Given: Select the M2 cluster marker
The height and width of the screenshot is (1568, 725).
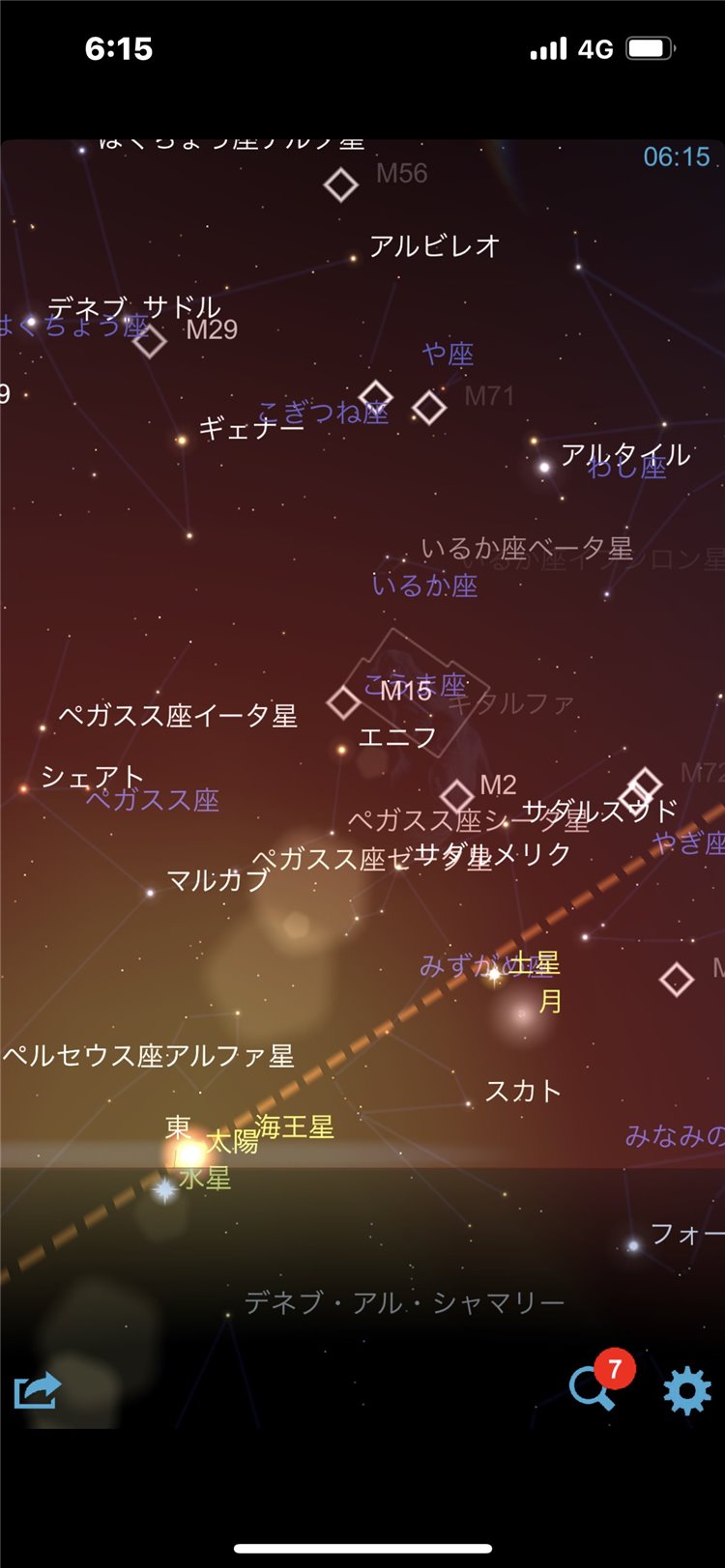Looking at the screenshot, I should click(x=456, y=797).
